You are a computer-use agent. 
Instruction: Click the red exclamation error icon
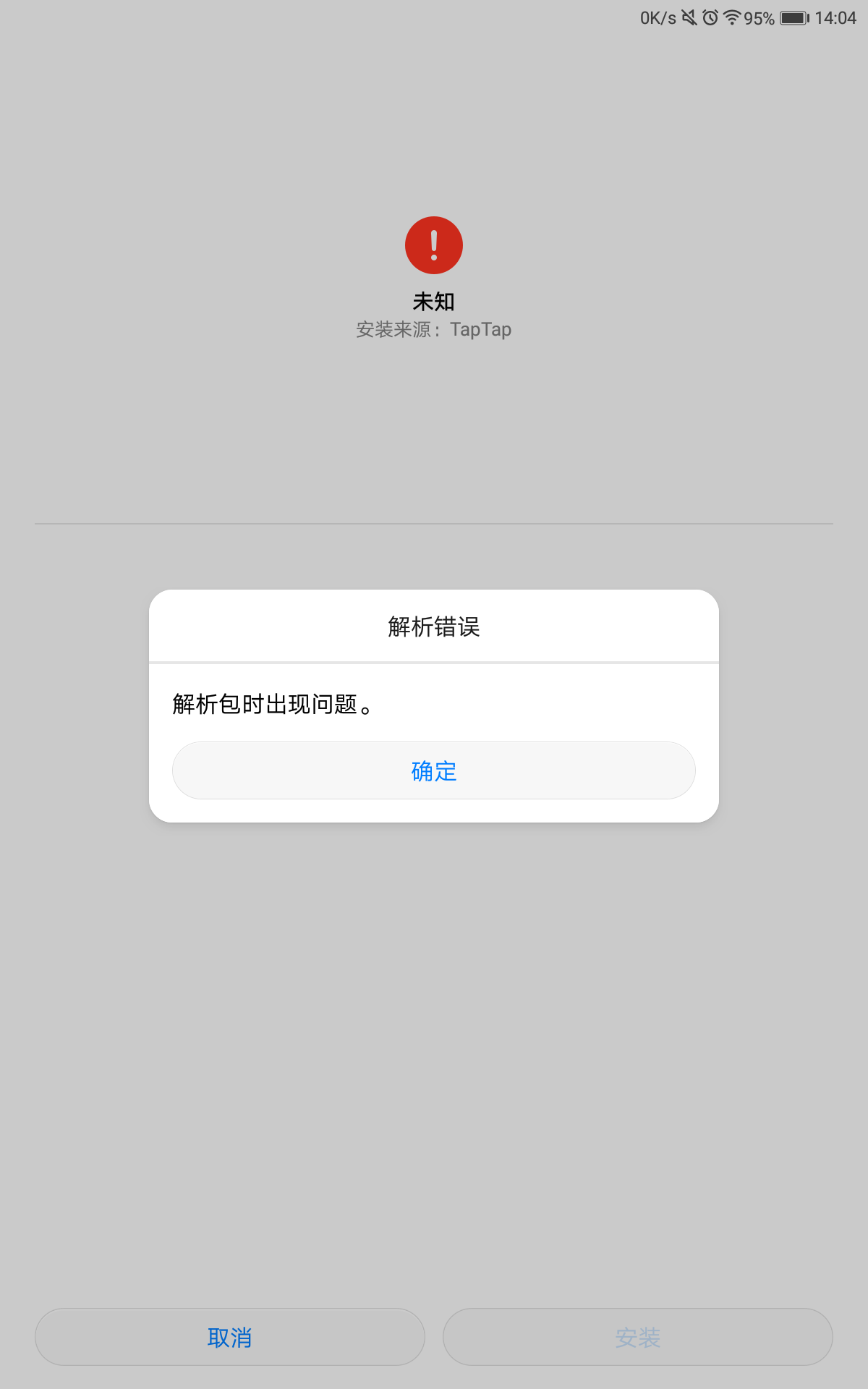click(433, 245)
